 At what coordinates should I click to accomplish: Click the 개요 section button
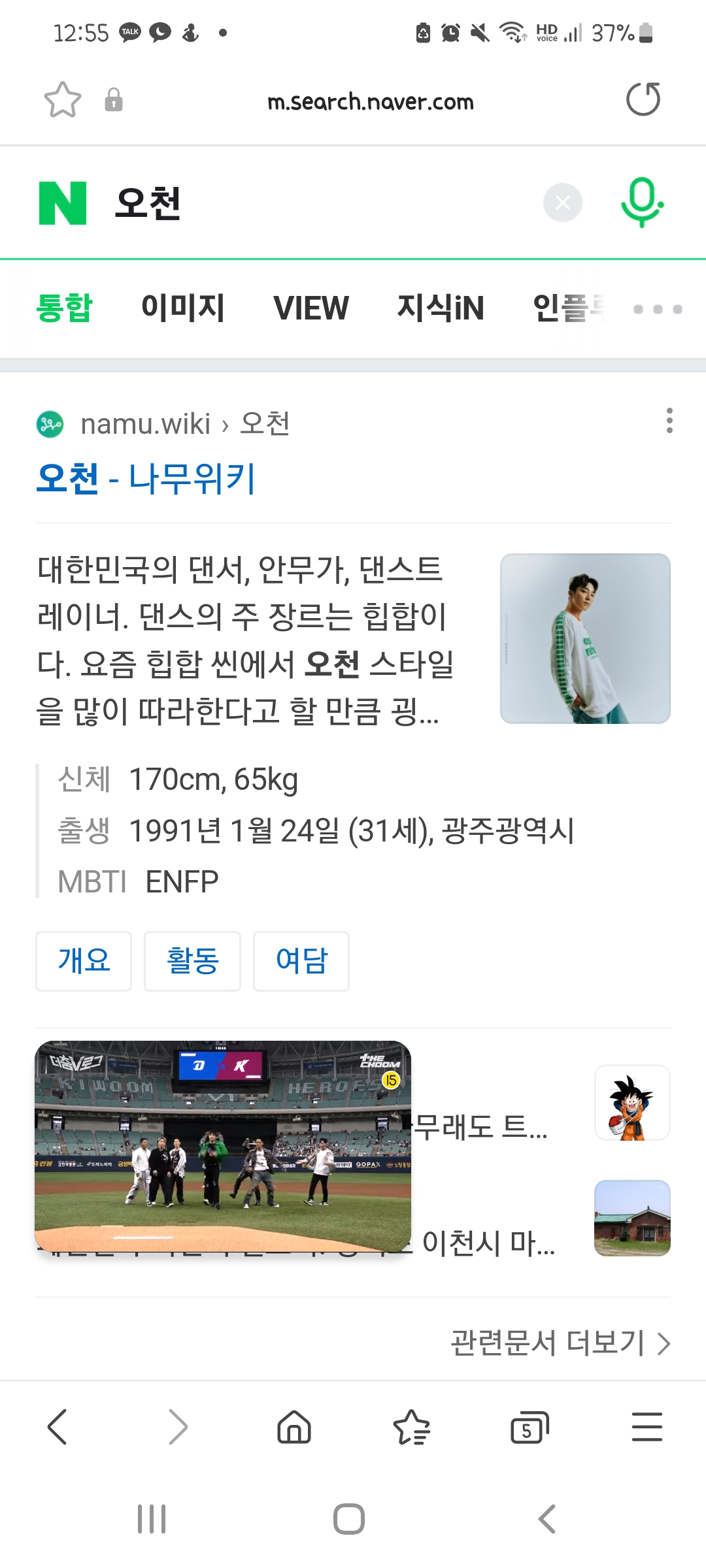point(83,961)
